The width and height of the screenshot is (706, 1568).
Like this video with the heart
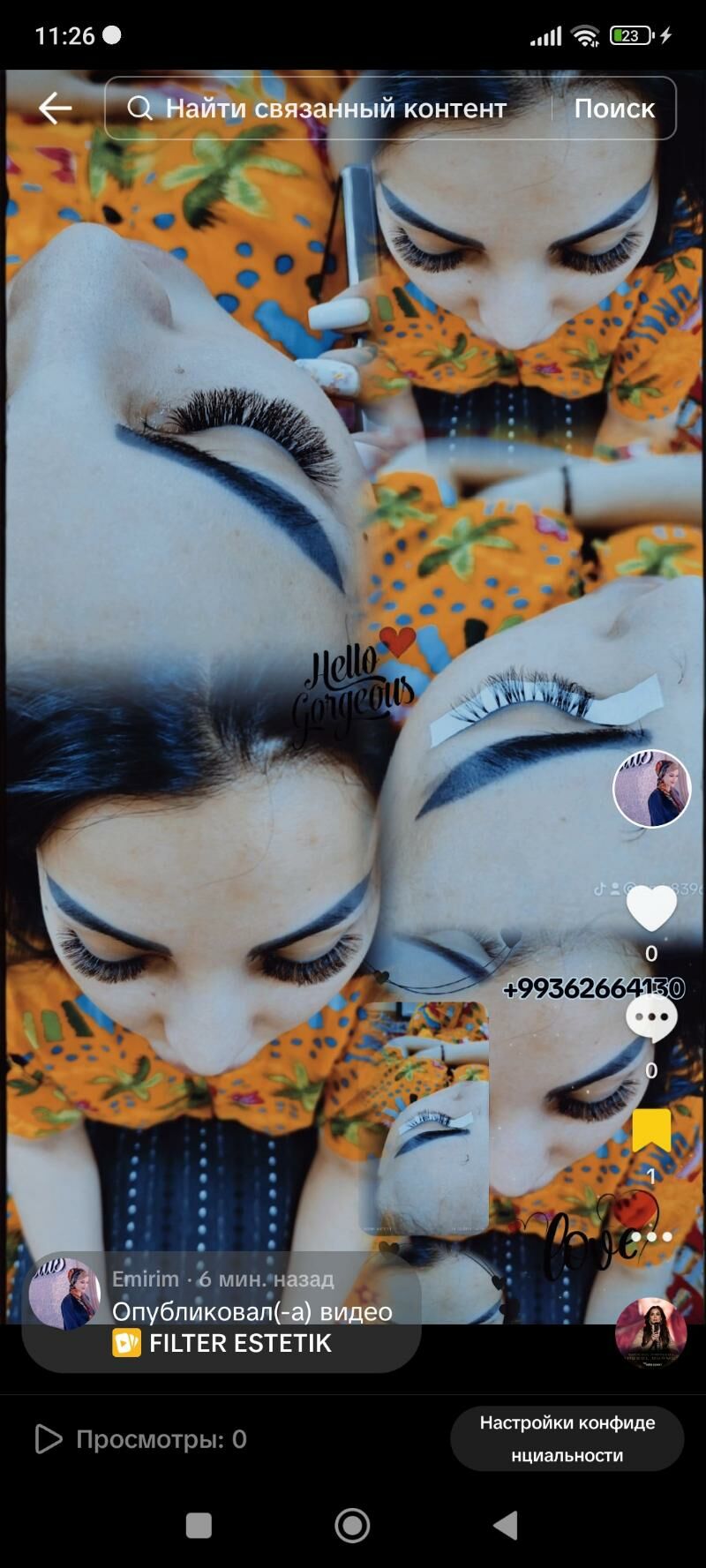651,907
